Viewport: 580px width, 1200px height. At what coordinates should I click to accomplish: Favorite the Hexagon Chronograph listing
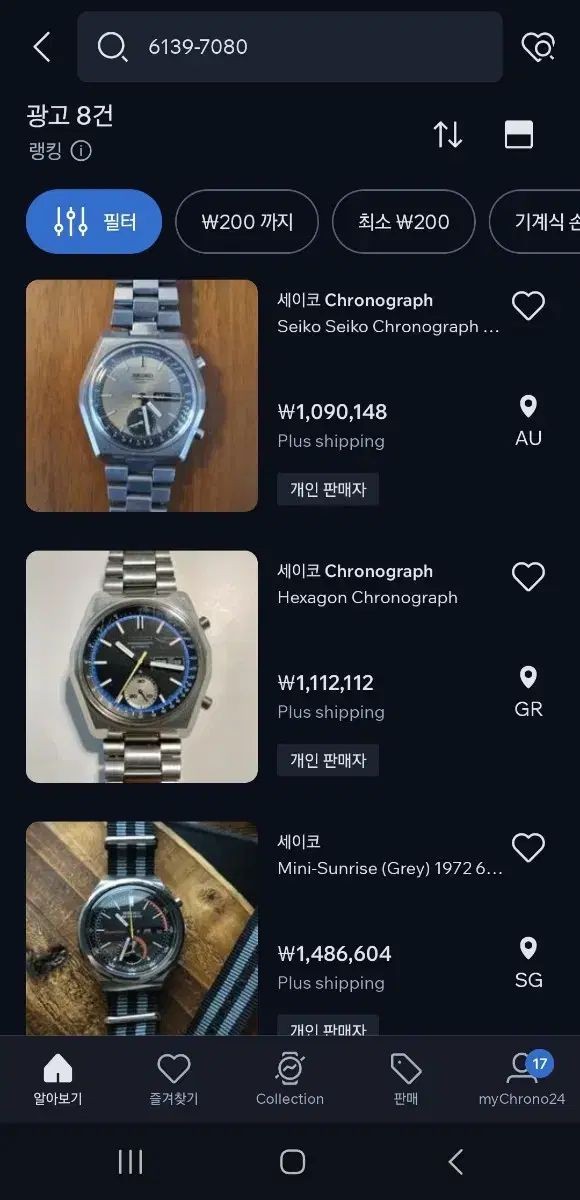528,576
